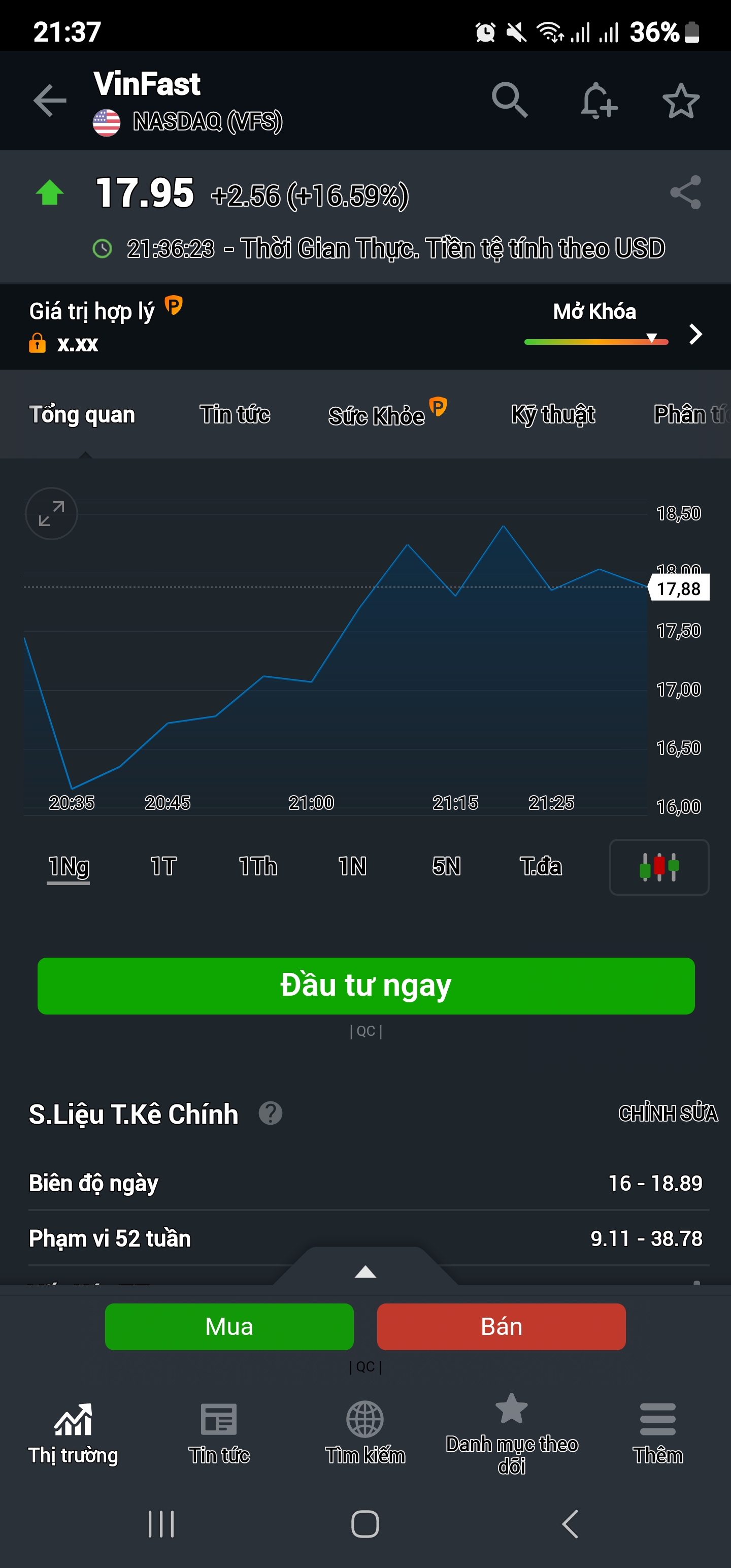Expand the chart to fullscreen
Screen dimensions: 731x1568
(51, 513)
